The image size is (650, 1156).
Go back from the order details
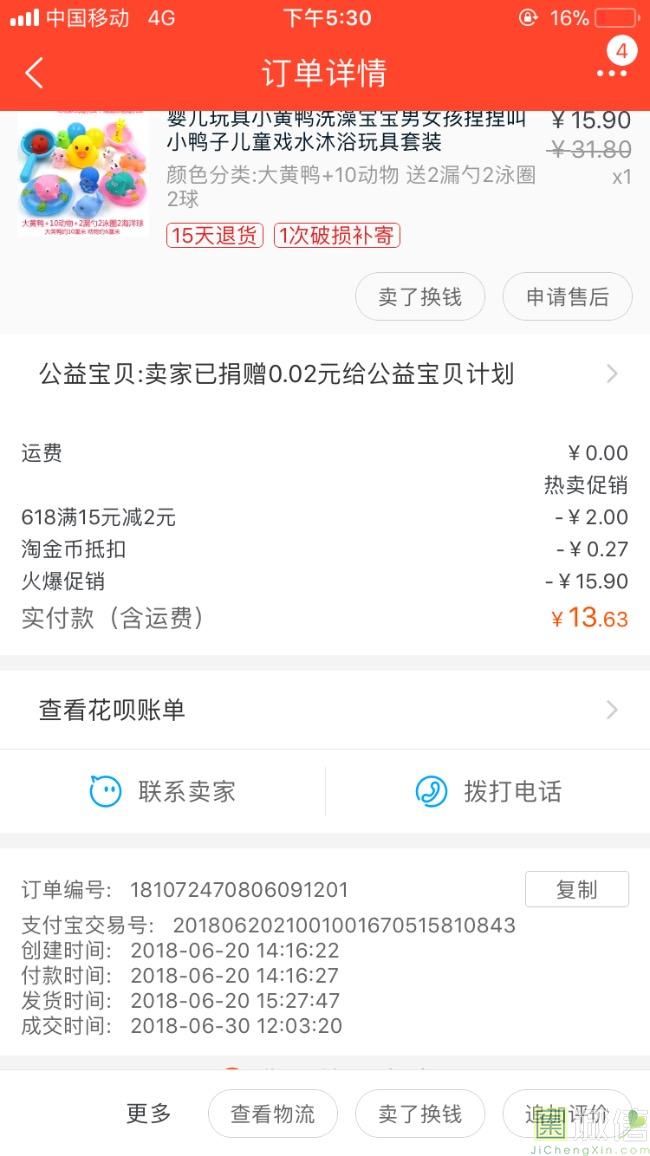tap(35, 73)
